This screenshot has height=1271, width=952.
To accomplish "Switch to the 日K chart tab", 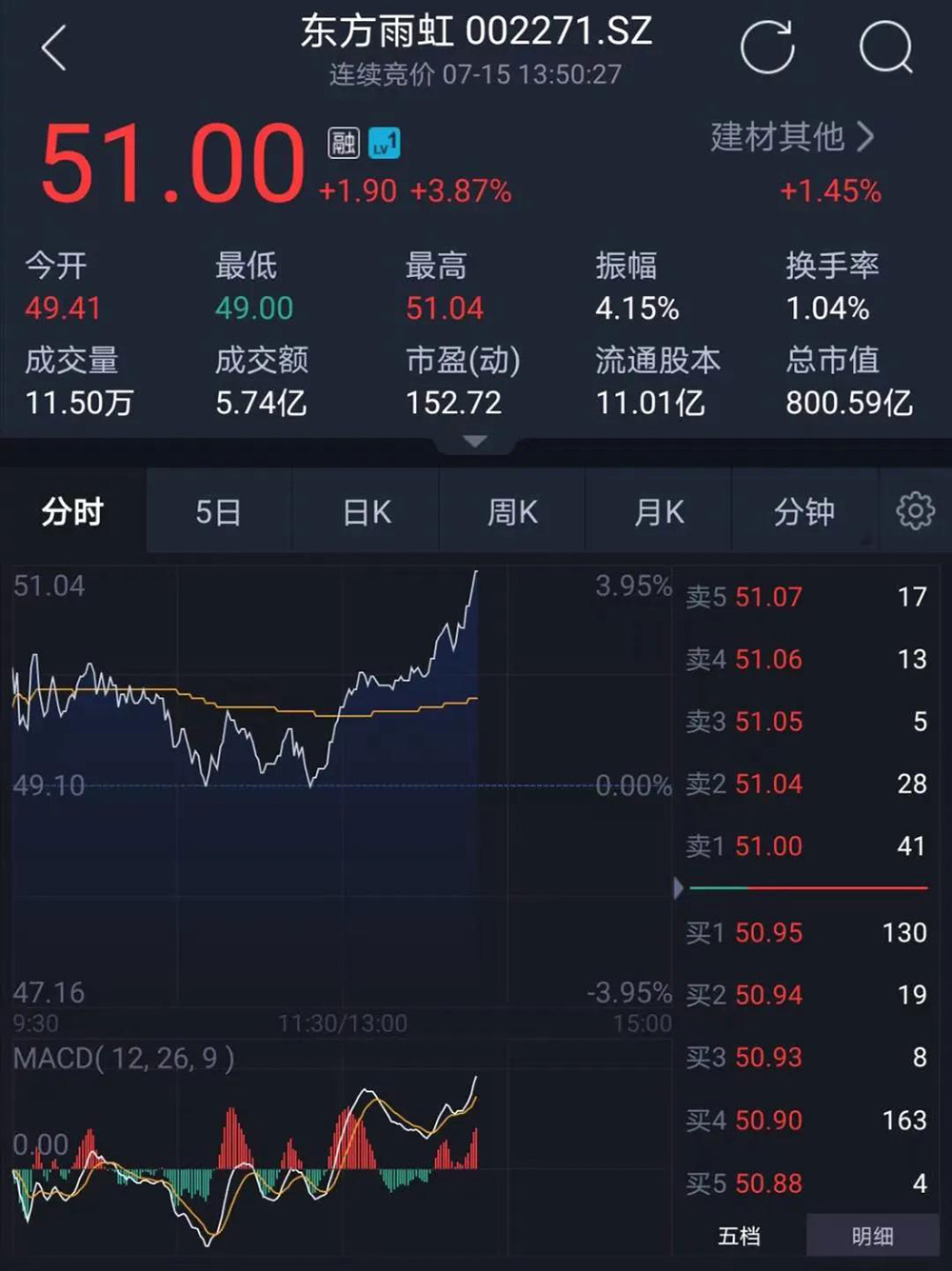I will tap(367, 512).
